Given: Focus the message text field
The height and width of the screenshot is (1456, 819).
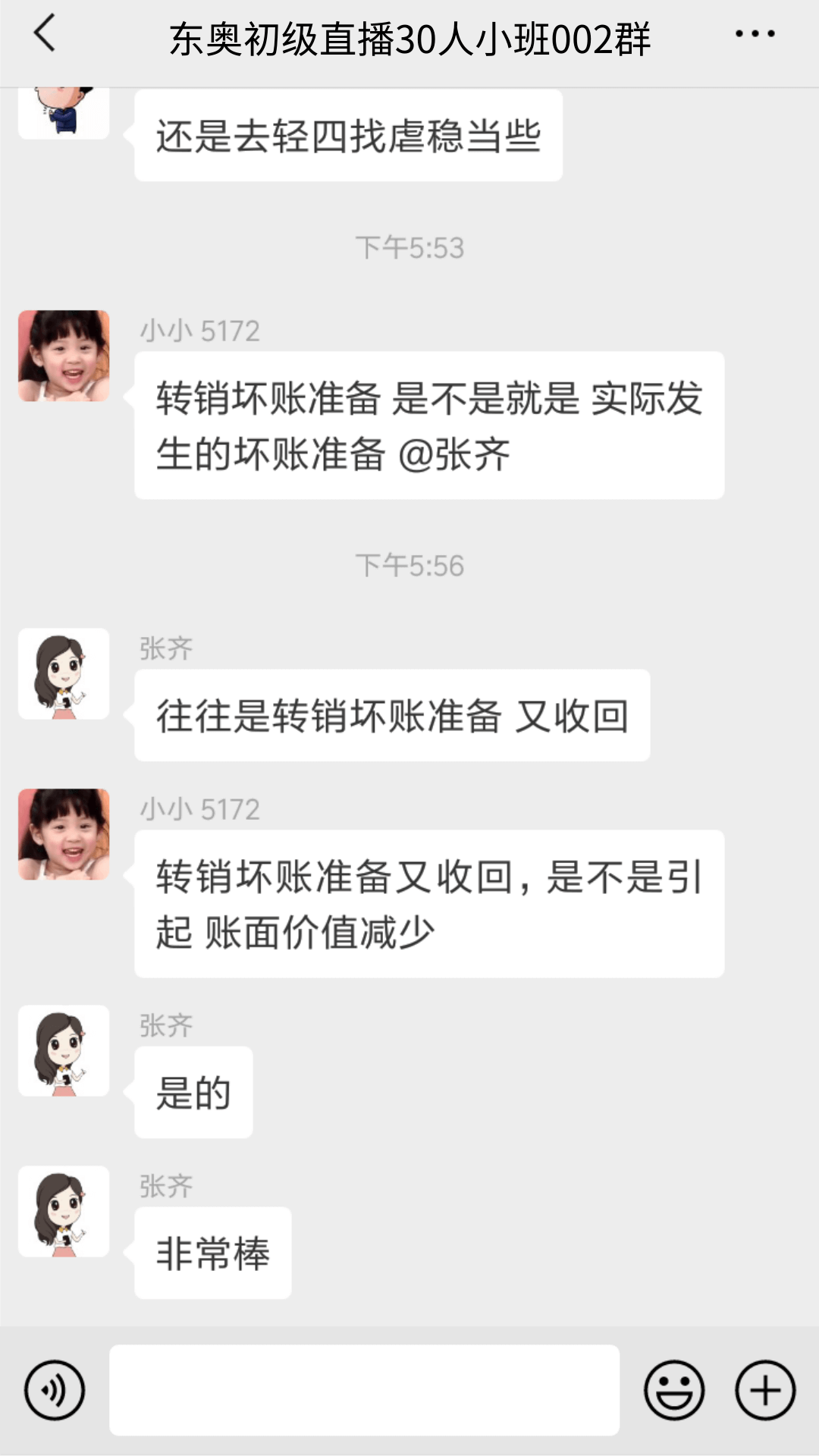Looking at the screenshot, I should 364,1390.
